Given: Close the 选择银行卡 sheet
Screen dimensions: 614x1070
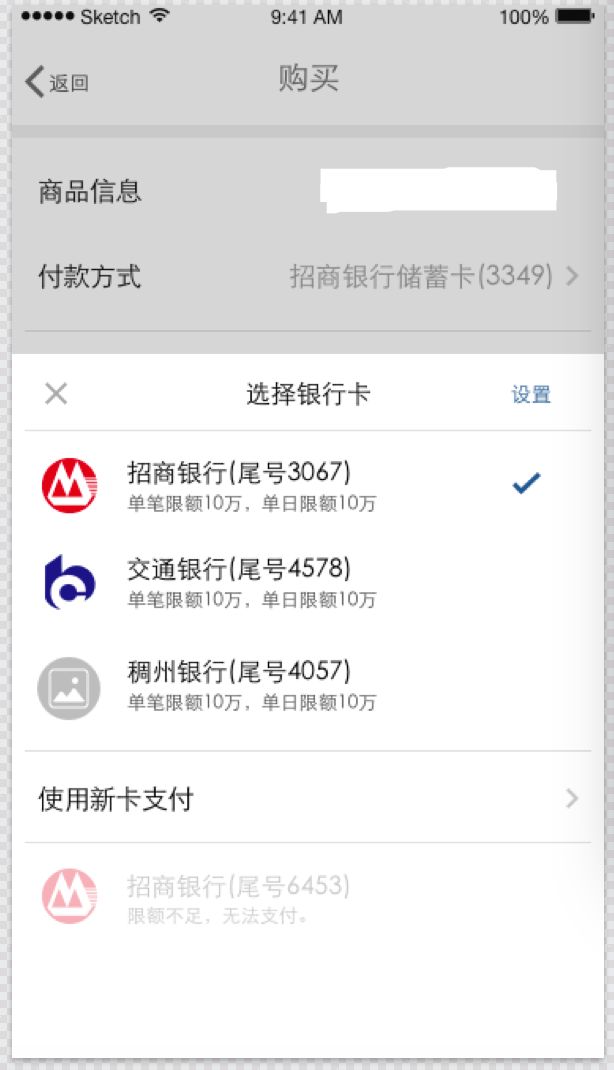Looking at the screenshot, I should tap(56, 394).
